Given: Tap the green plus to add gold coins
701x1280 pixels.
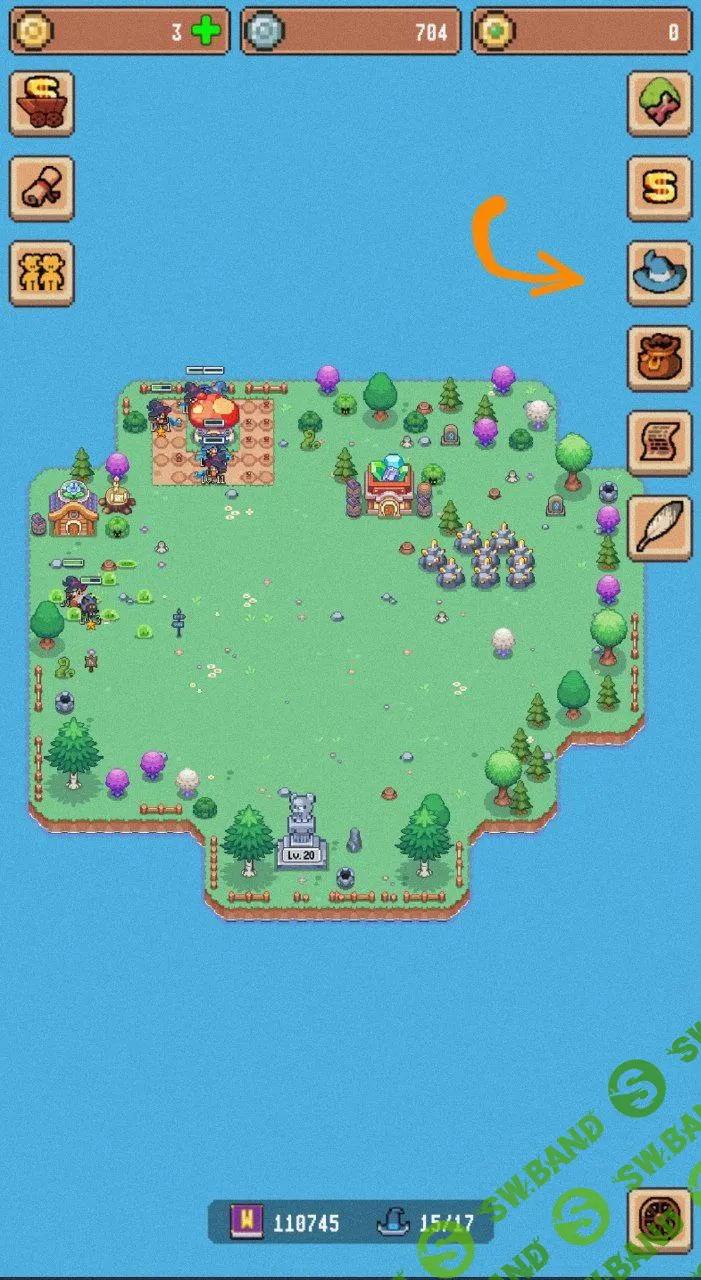Looking at the screenshot, I should click(x=206, y=31).
